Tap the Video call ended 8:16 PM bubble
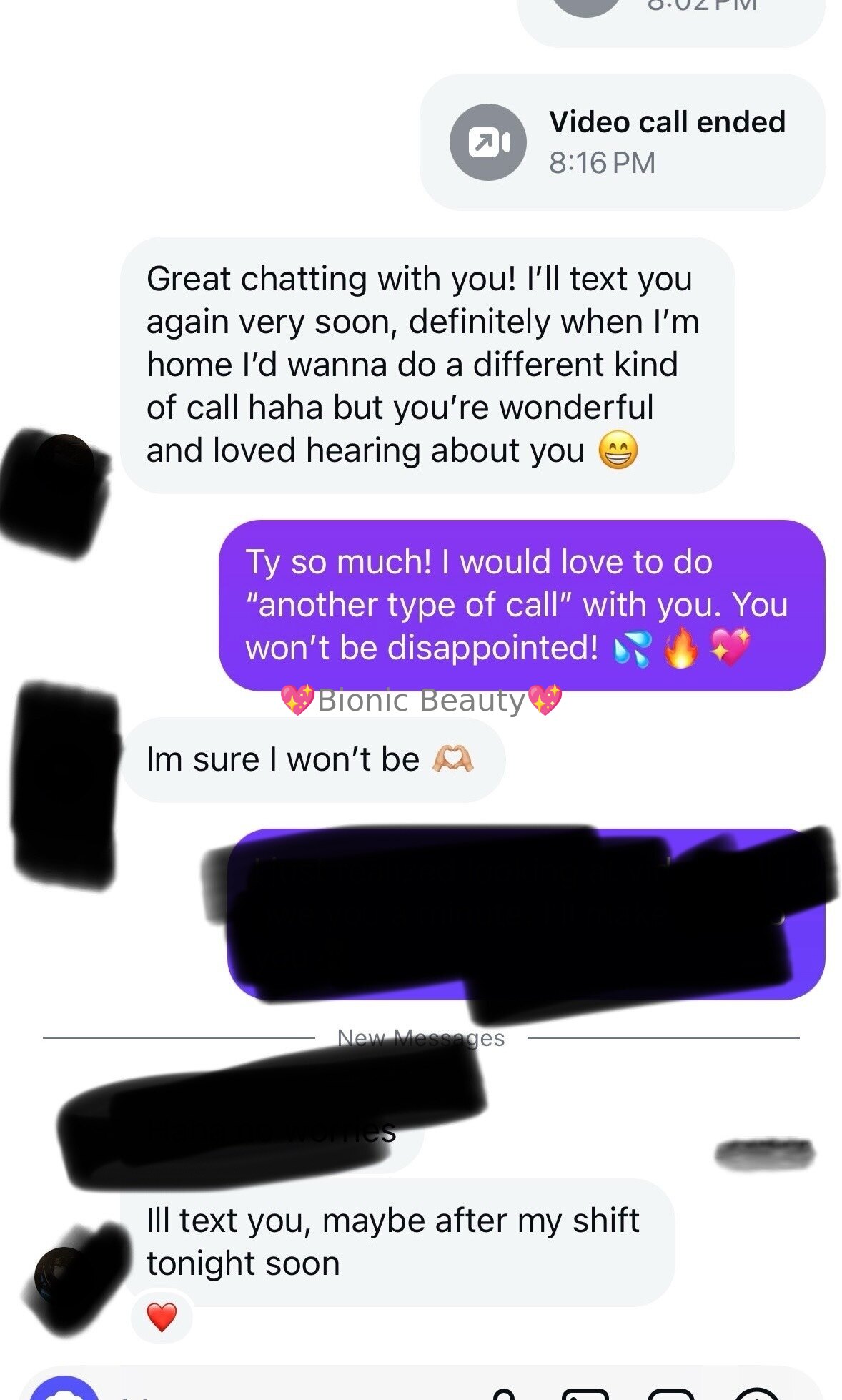This screenshot has width=842, height=1400. coord(621,142)
